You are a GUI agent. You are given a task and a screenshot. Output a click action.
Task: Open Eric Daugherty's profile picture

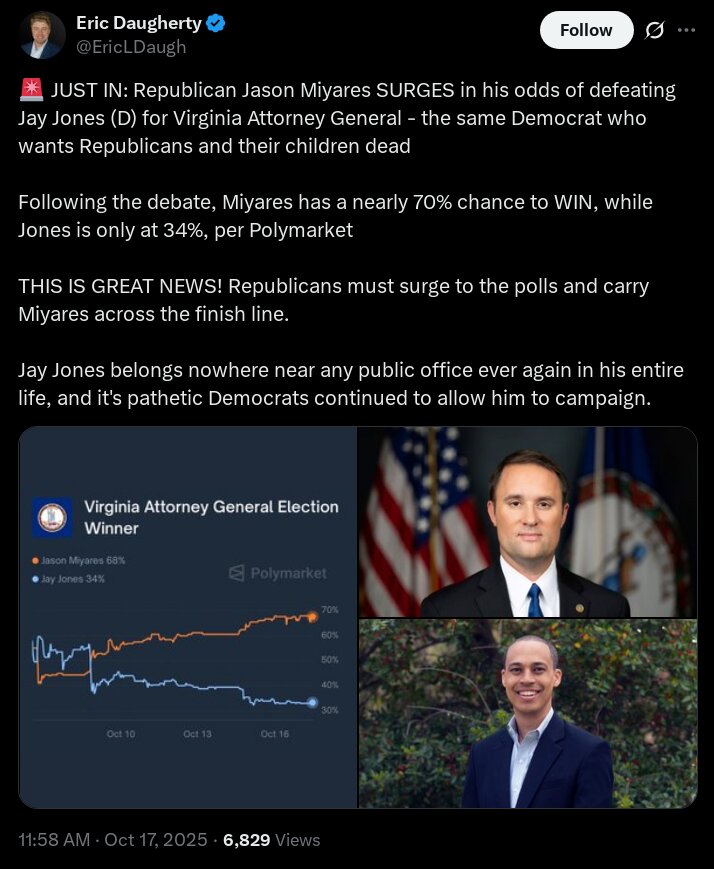[x=41, y=35]
